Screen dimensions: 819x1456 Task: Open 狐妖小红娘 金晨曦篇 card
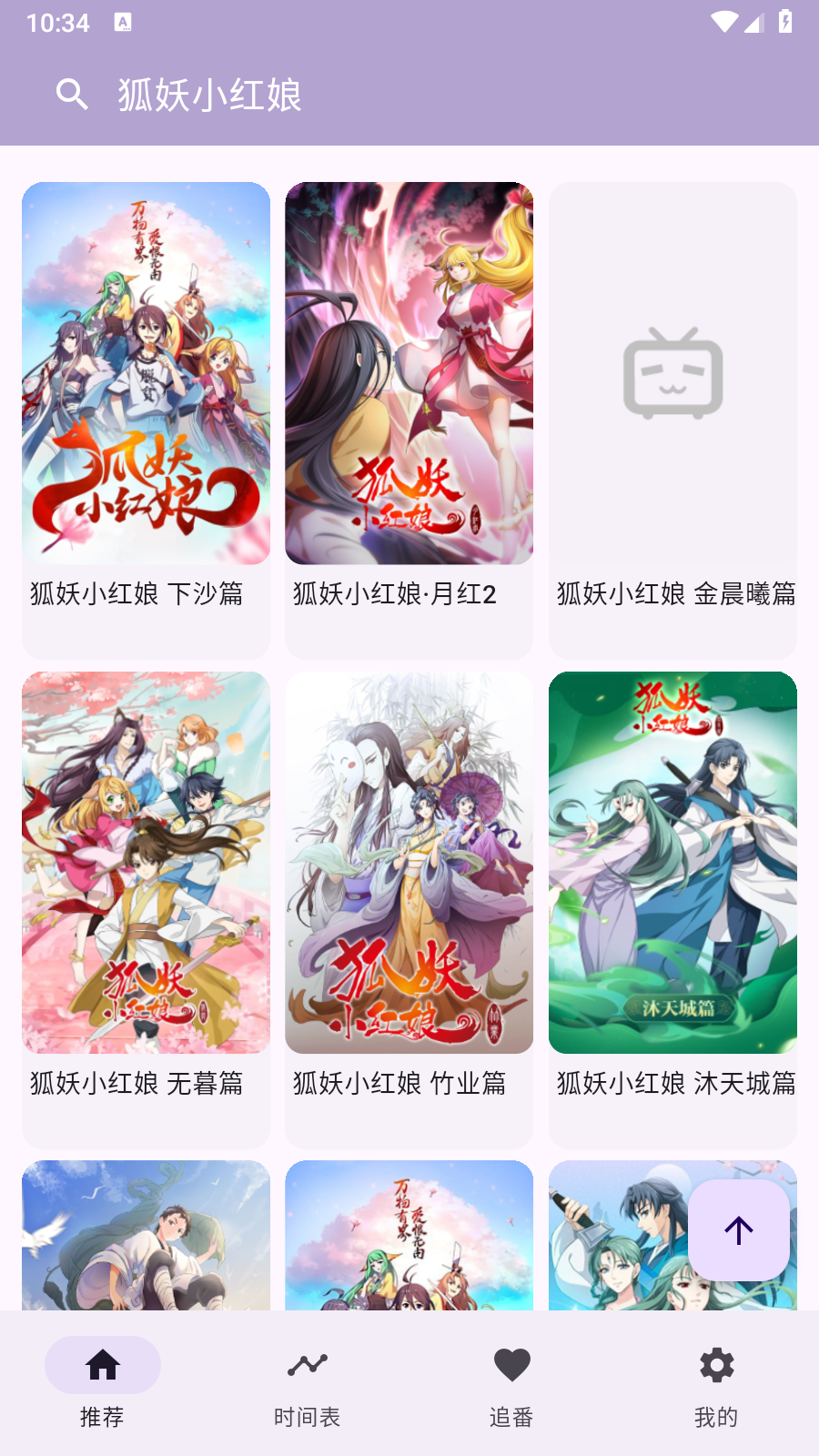tap(672, 419)
